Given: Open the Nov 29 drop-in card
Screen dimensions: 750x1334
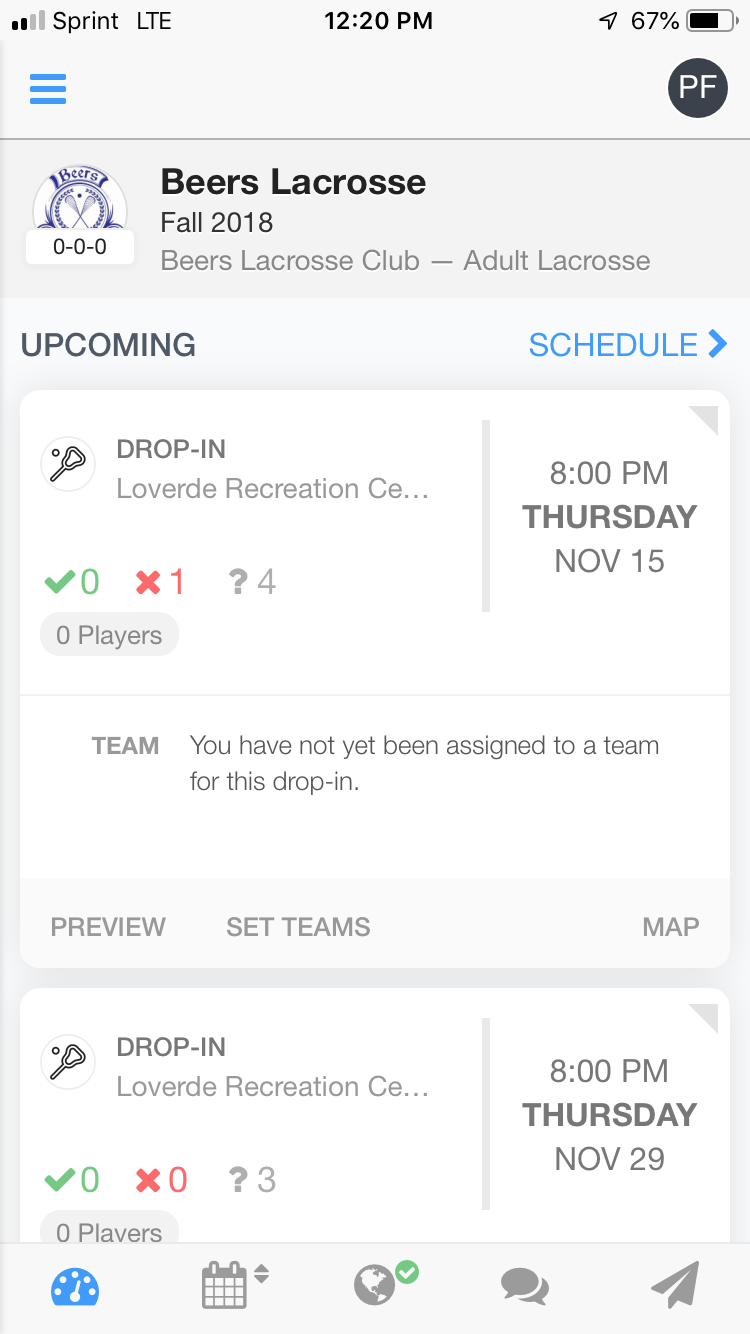Looking at the screenshot, I should pos(375,1115).
